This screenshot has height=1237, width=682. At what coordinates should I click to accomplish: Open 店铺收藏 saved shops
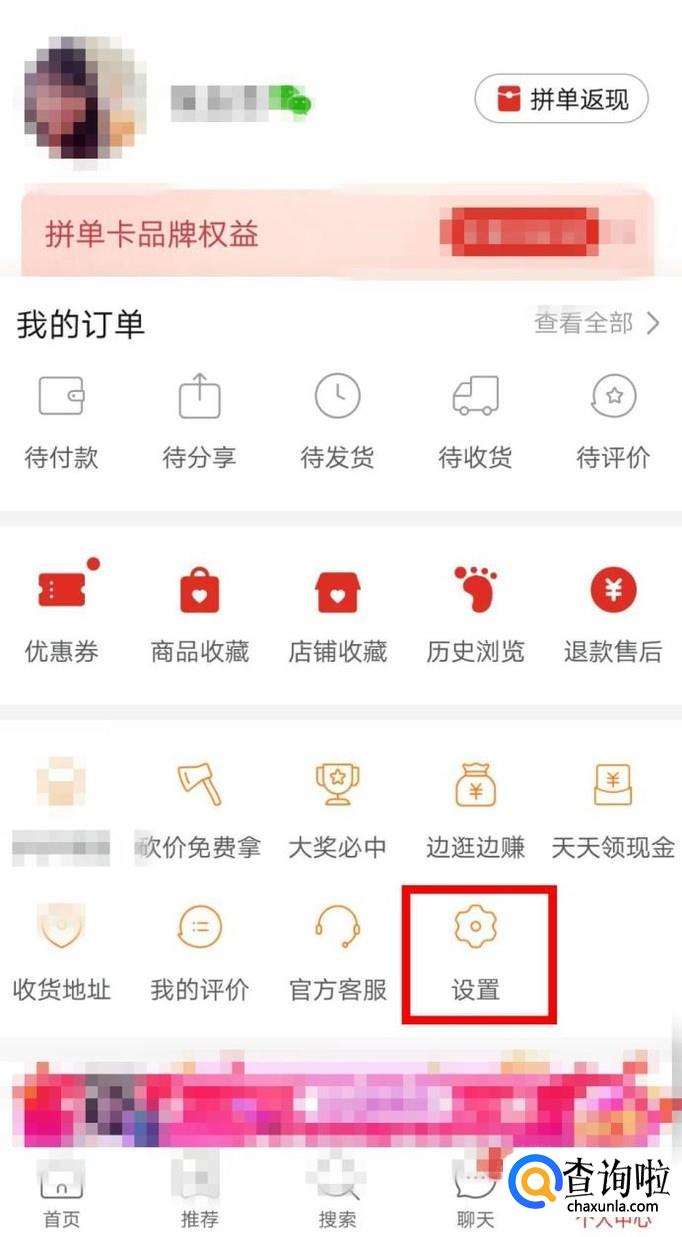(337, 614)
